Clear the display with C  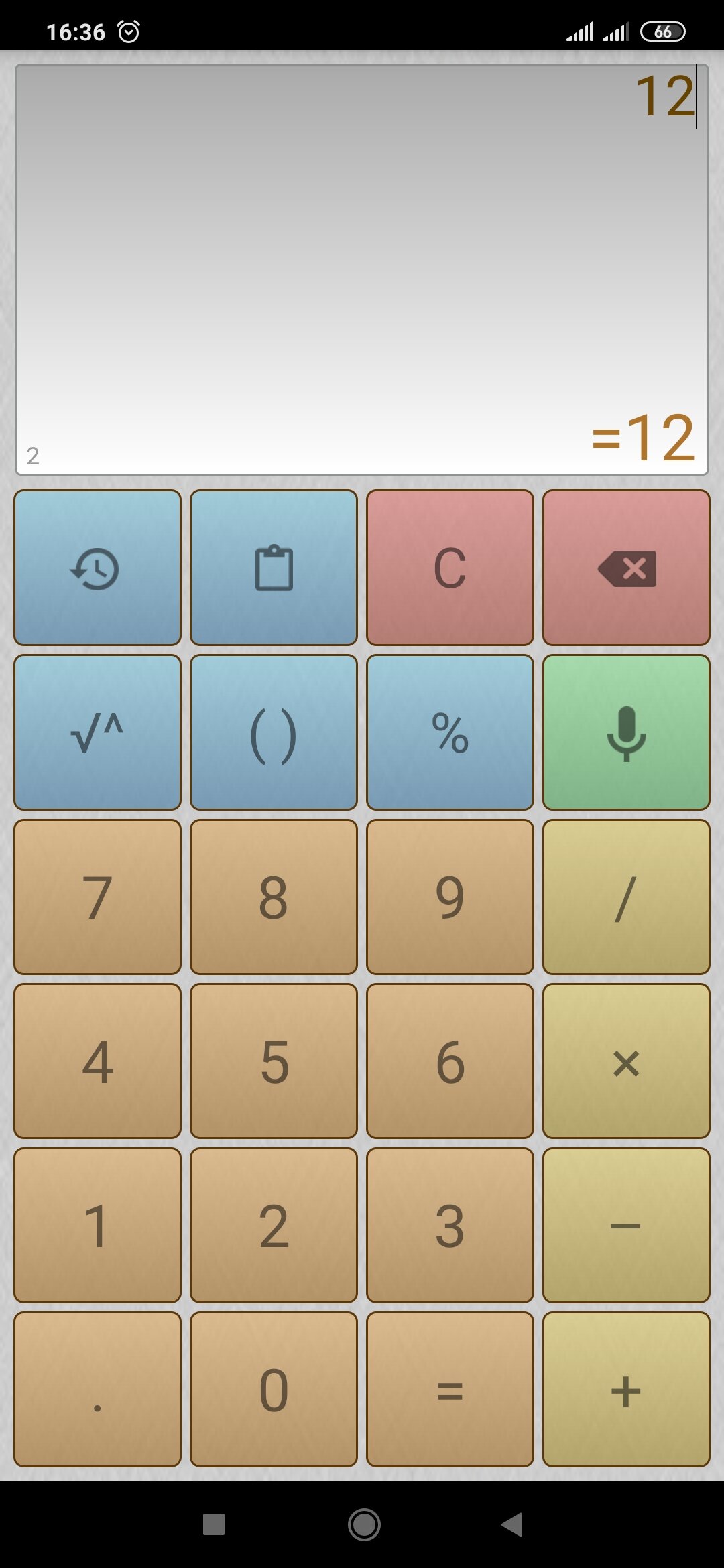click(450, 568)
